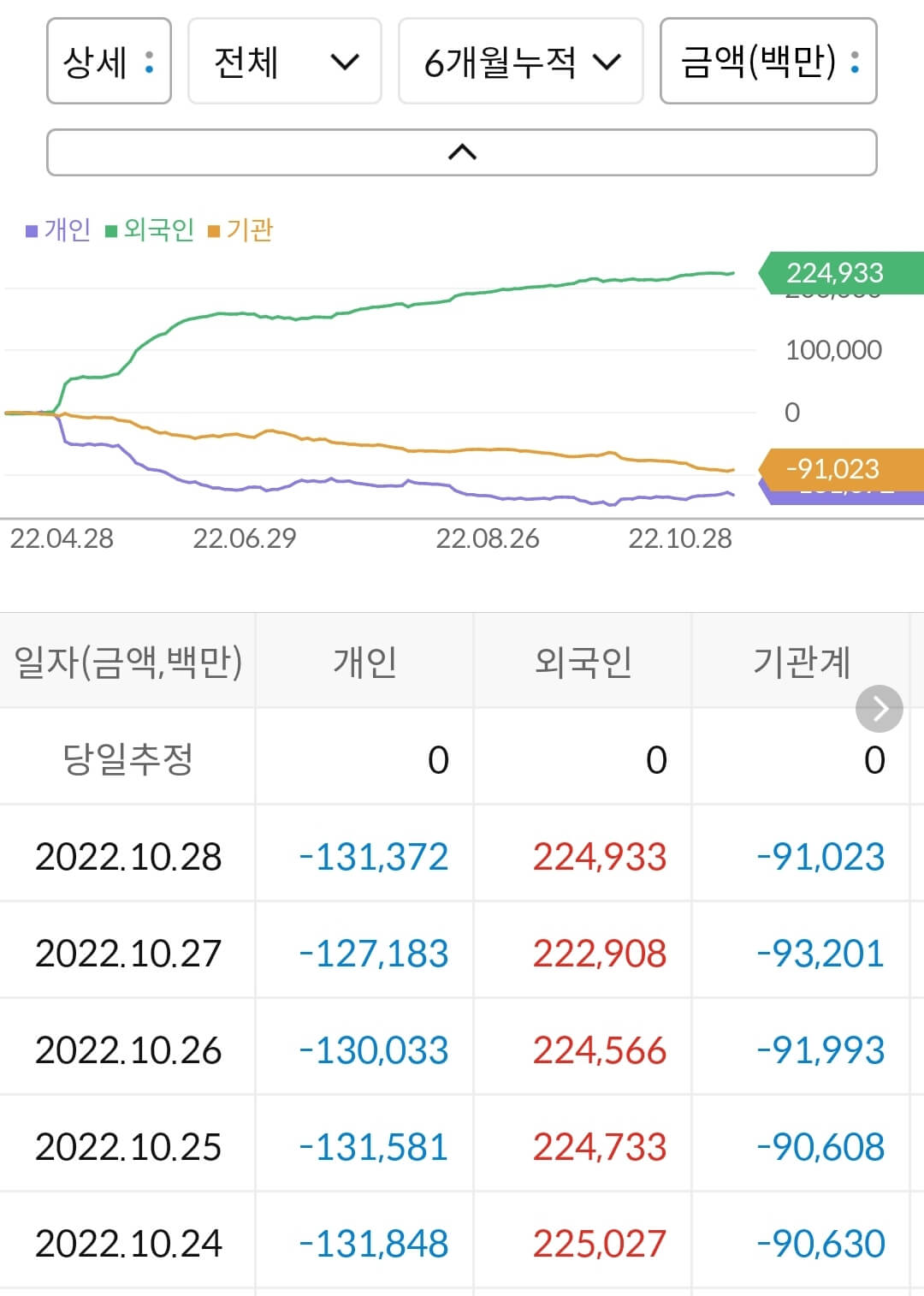Toggle the 기관 series visibility
The height and width of the screenshot is (1296, 924).
coord(248,229)
